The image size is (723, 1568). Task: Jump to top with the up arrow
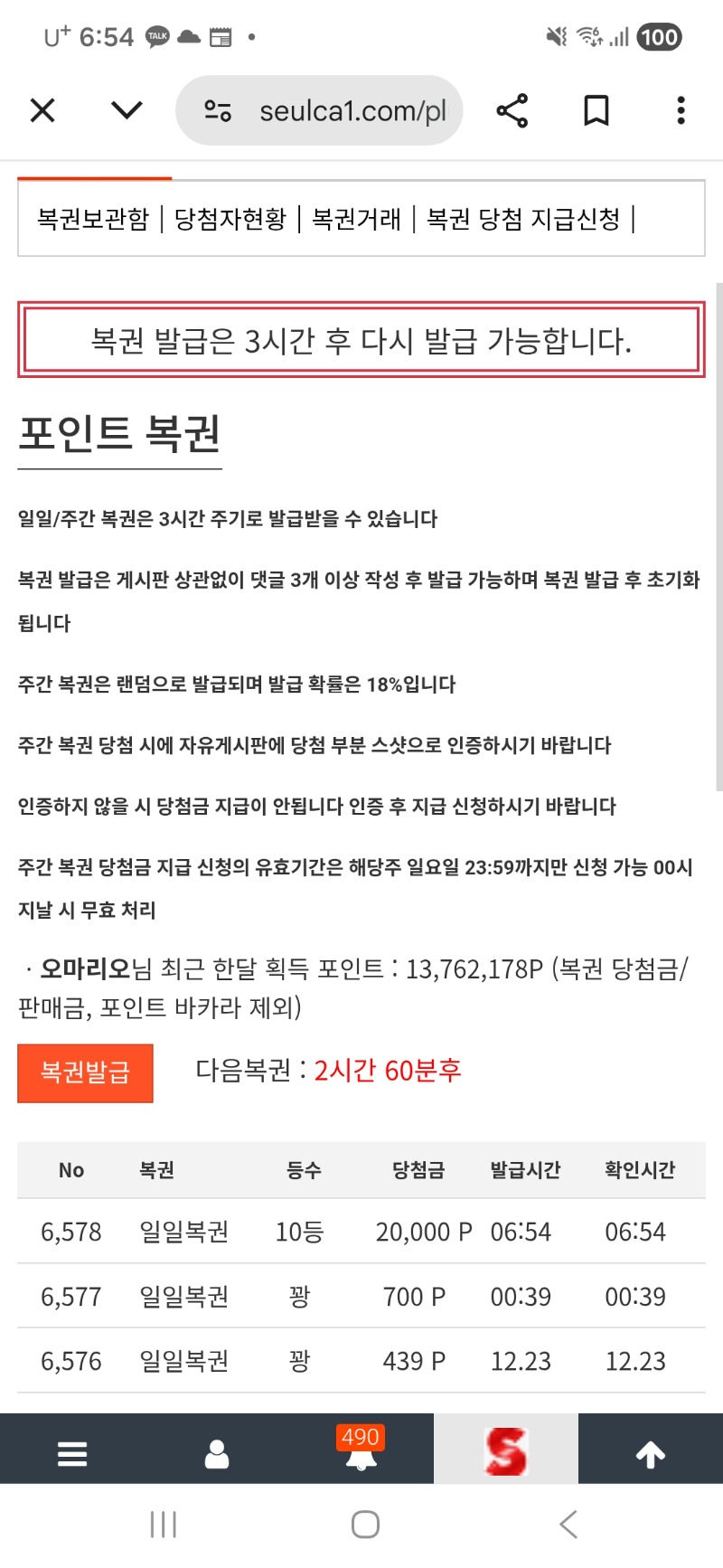[651, 1454]
